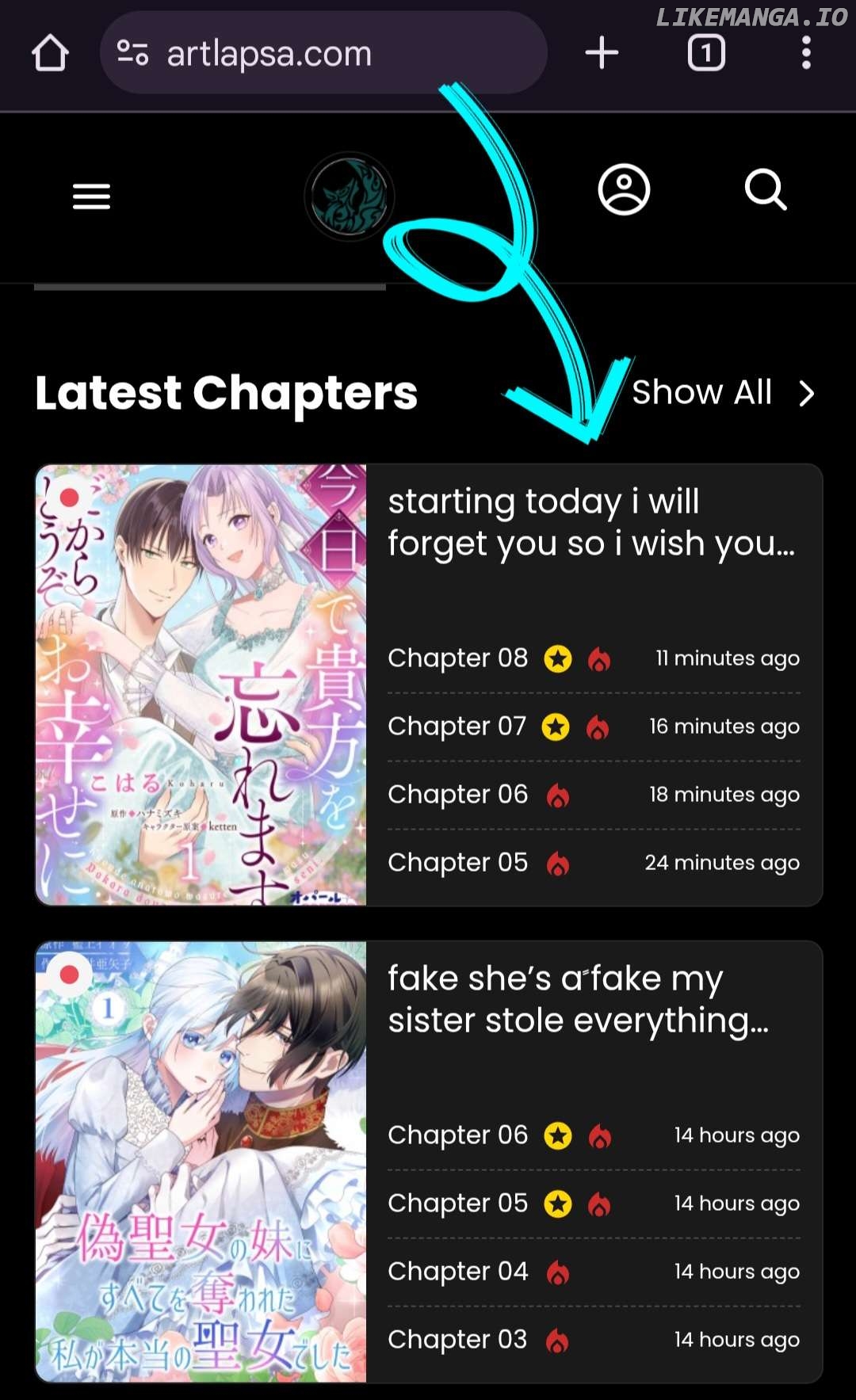The width and height of the screenshot is (856, 1400).
Task: Open title 'starting today i will forget you'
Action: (x=590, y=523)
